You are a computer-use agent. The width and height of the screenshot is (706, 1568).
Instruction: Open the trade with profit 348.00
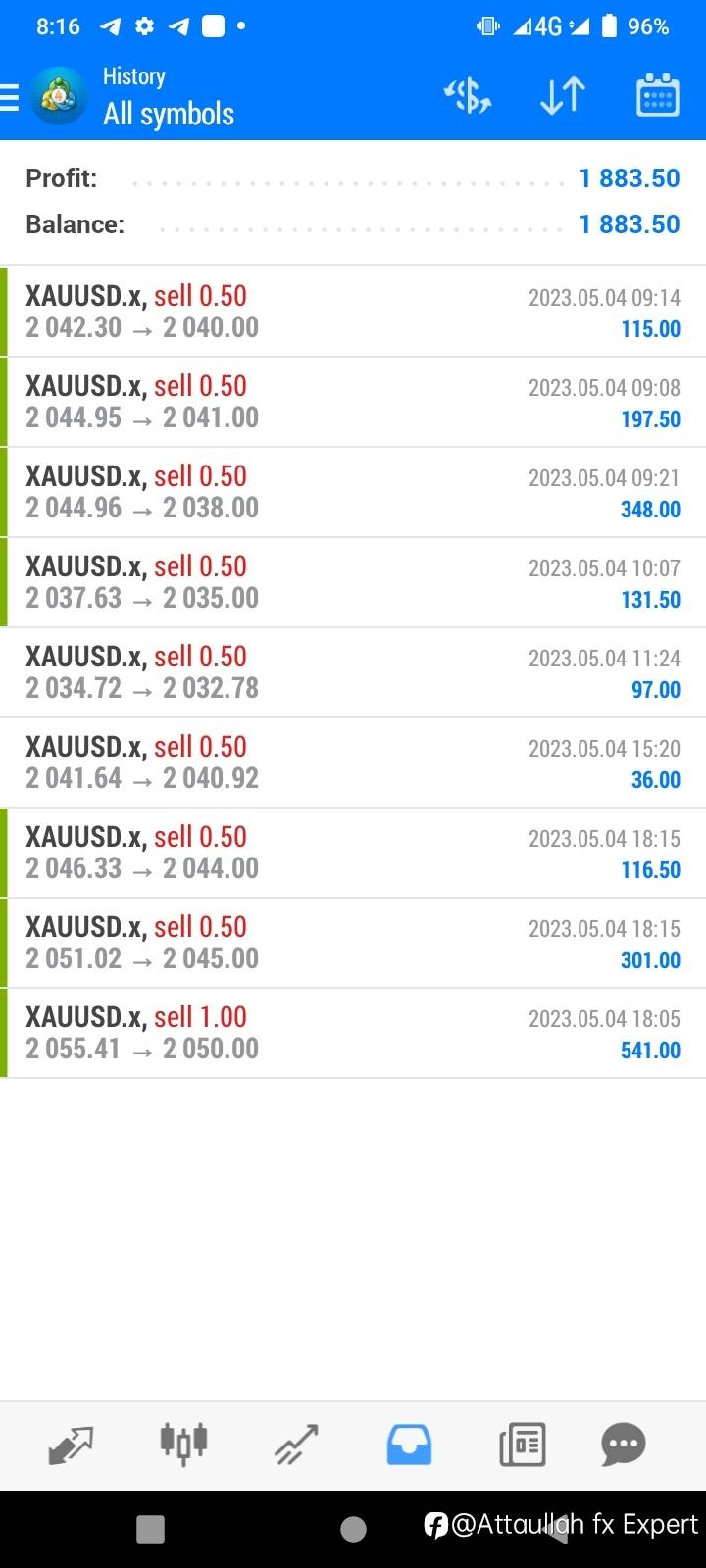pos(353,492)
